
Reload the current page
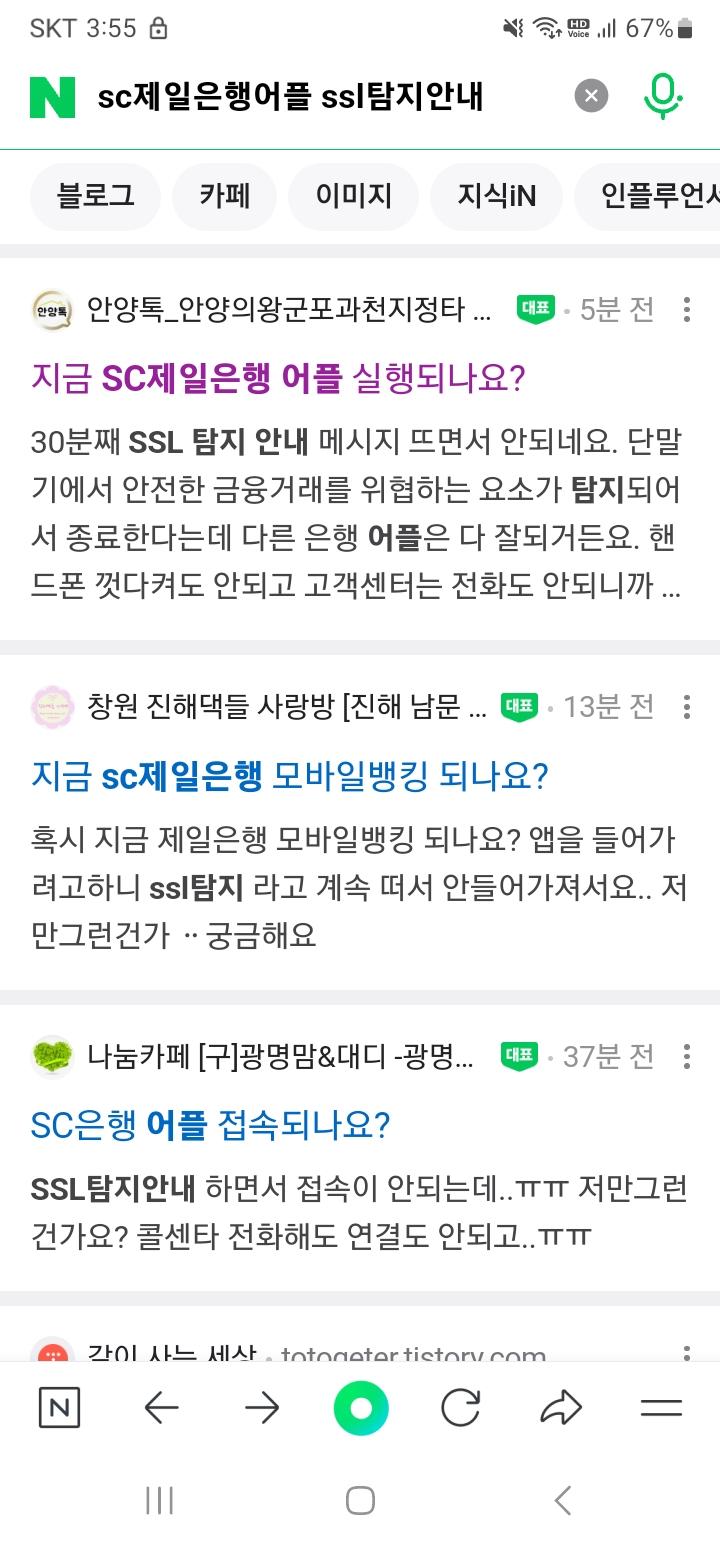point(460,1408)
